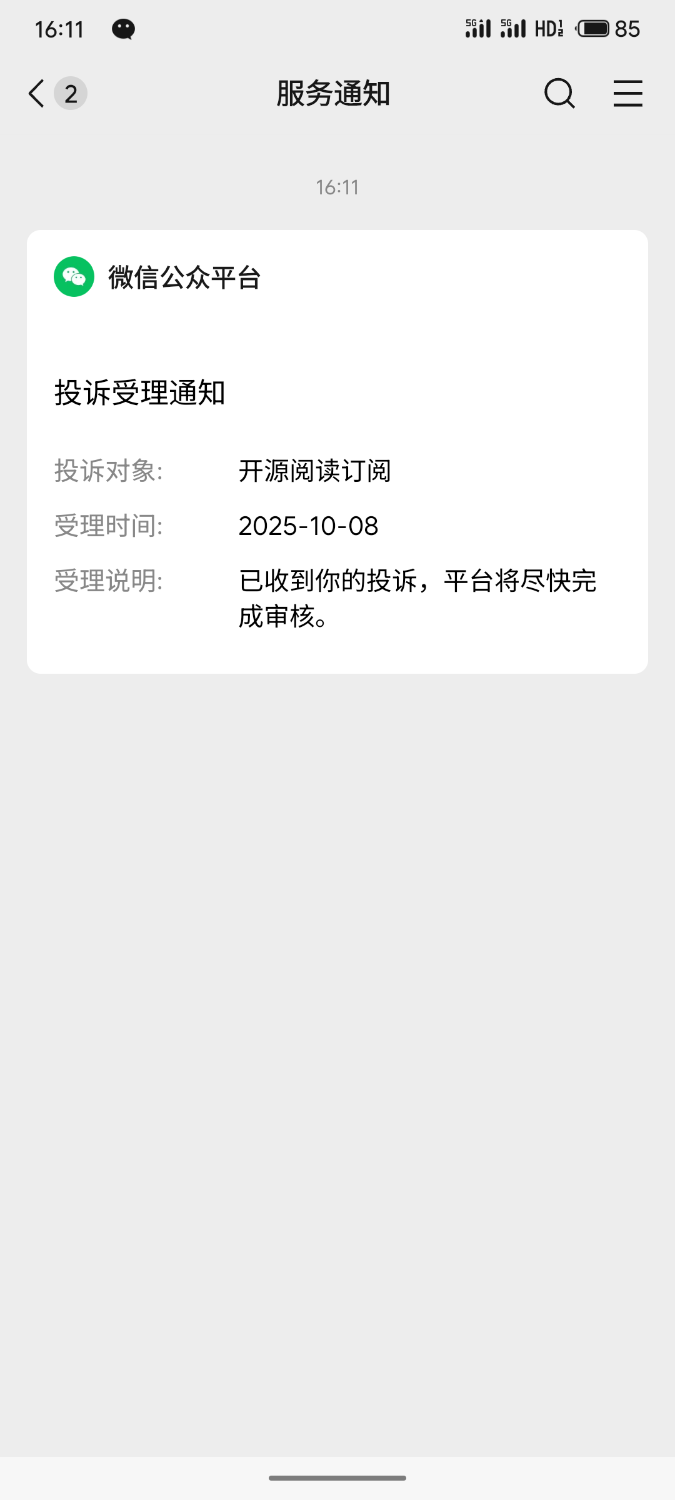
Task: Search within service notifications
Action: (559, 94)
